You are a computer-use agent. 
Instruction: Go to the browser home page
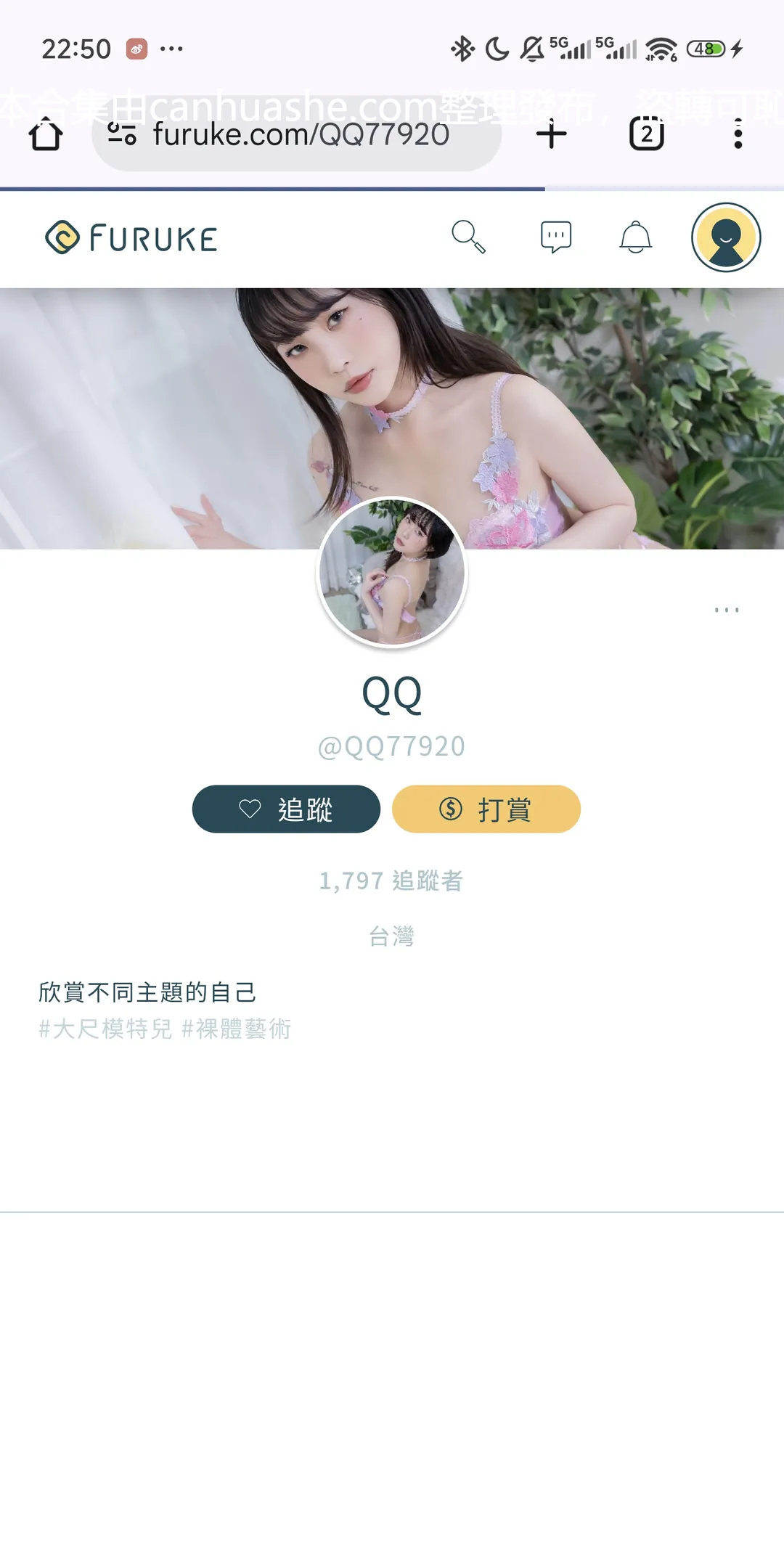click(45, 134)
